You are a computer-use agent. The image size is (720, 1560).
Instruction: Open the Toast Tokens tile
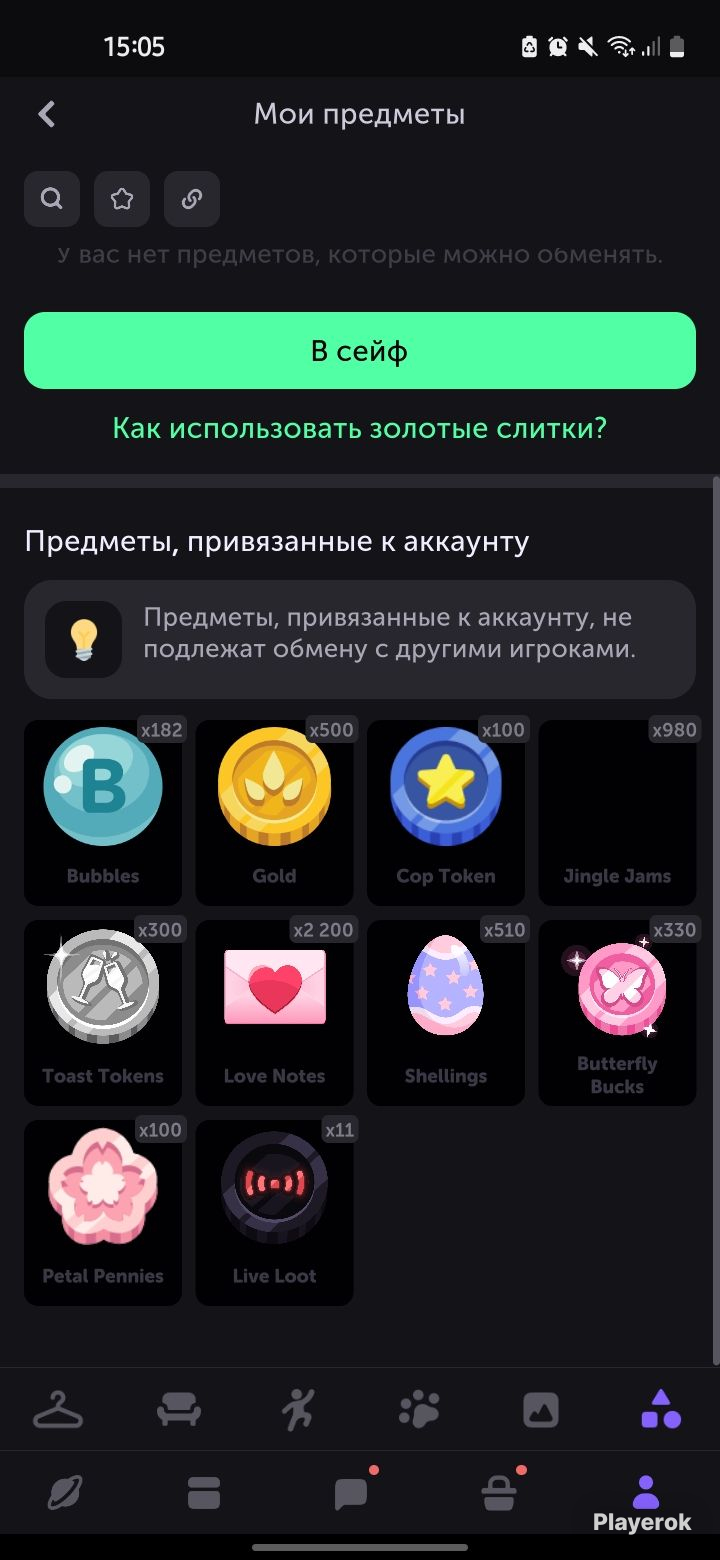tap(103, 1012)
